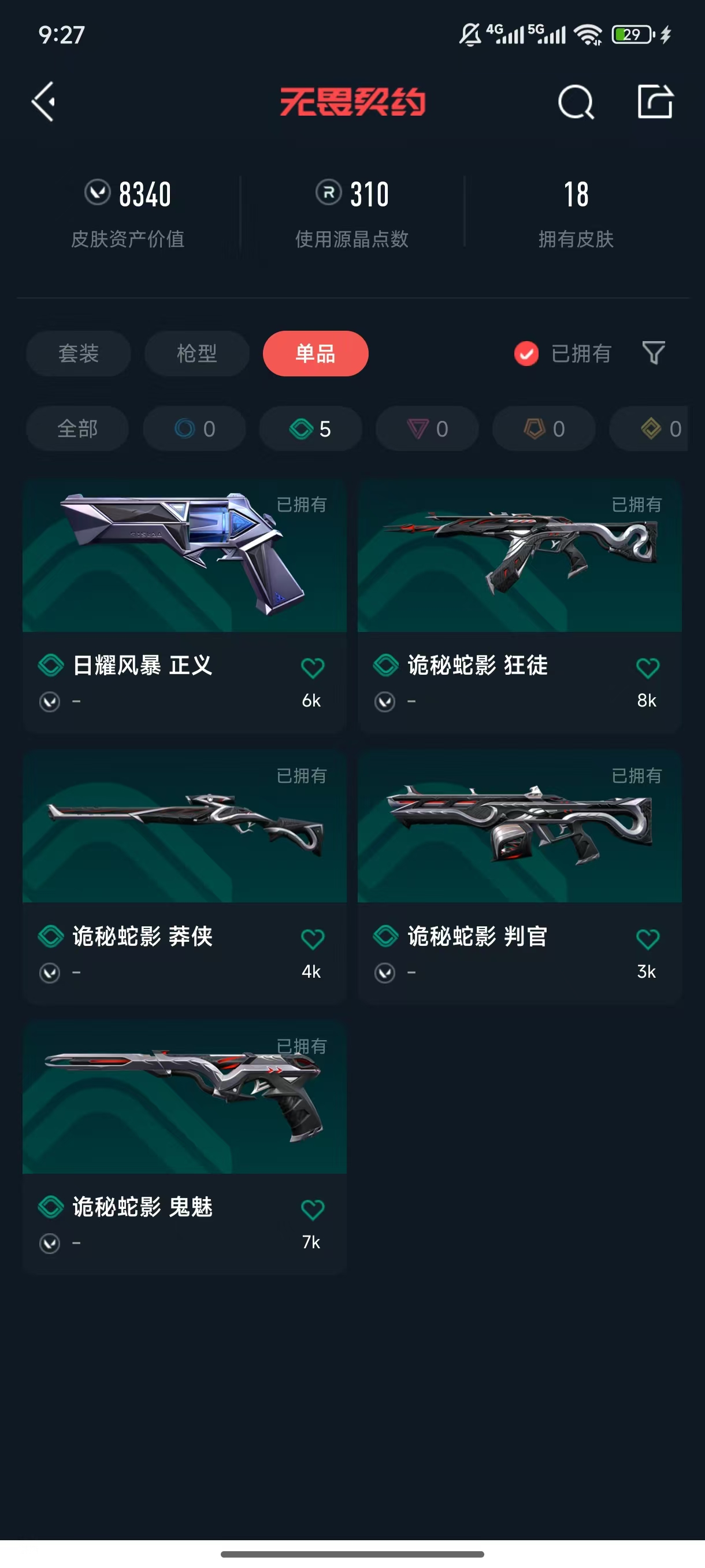Like the 日耀风暴 正义 skin
Screen dimensions: 705x1568
point(312,668)
